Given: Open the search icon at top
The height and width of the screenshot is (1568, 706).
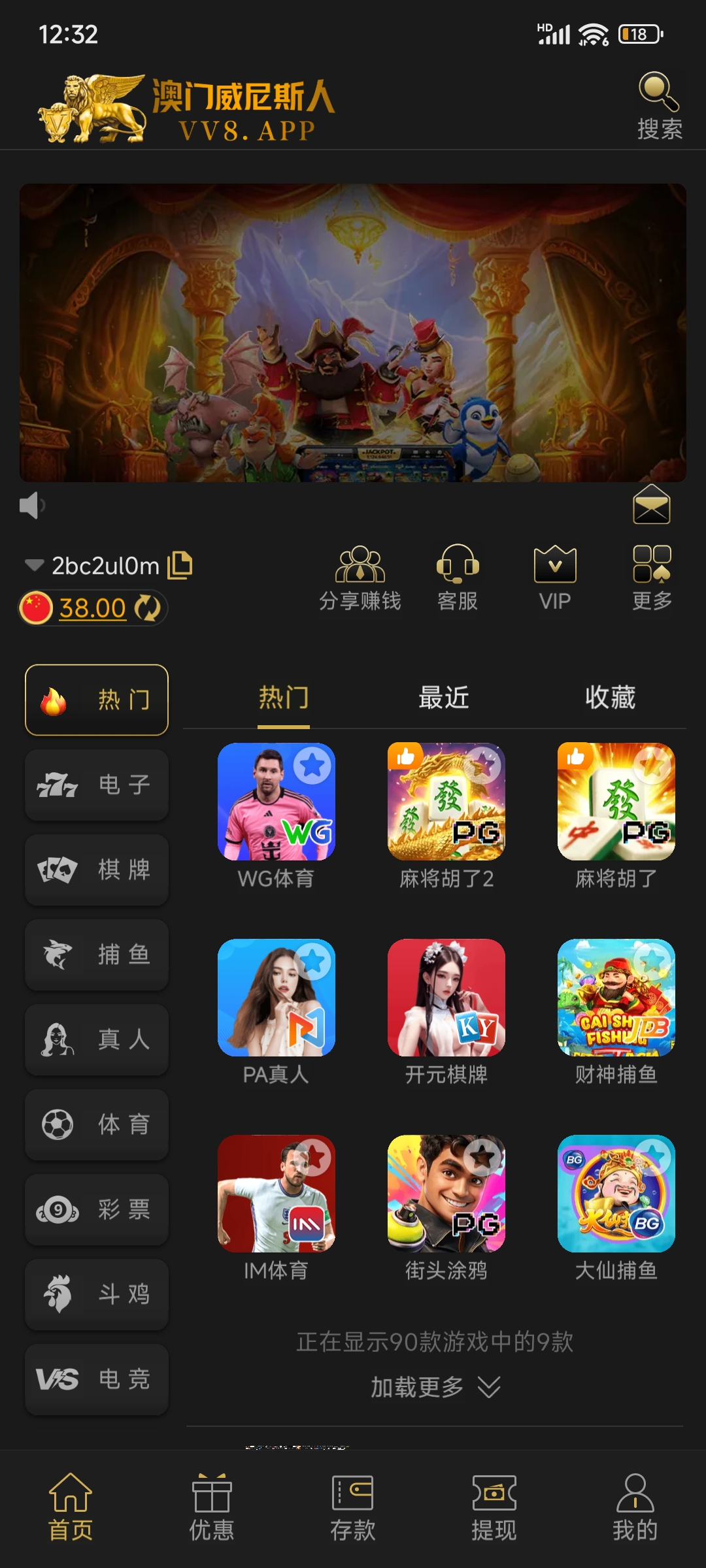Looking at the screenshot, I should [x=659, y=106].
